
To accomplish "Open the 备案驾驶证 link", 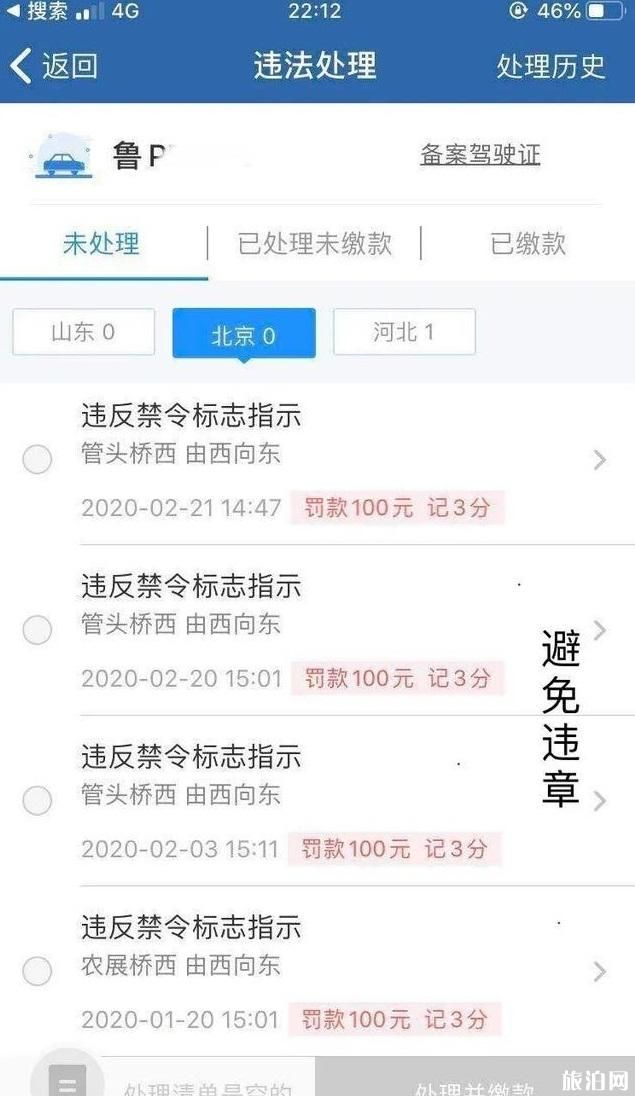I will click(480, 154).
